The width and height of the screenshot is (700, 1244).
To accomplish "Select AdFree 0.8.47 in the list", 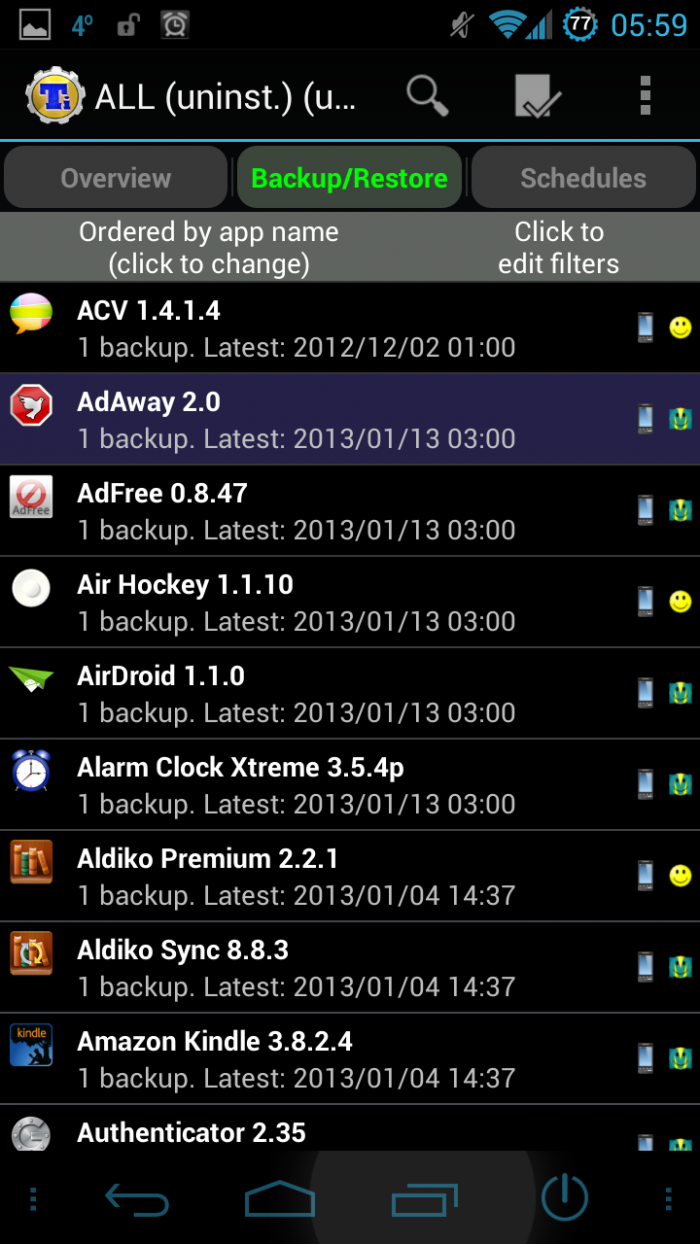I will (x=296, y=510).
